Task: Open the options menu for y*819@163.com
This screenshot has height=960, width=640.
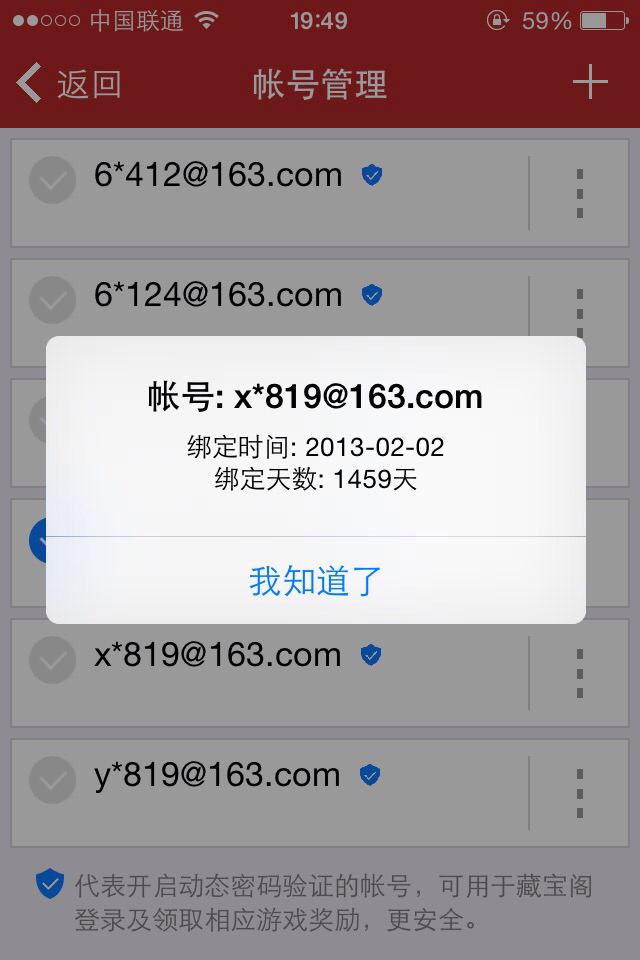Action: (x=579, y=793)
